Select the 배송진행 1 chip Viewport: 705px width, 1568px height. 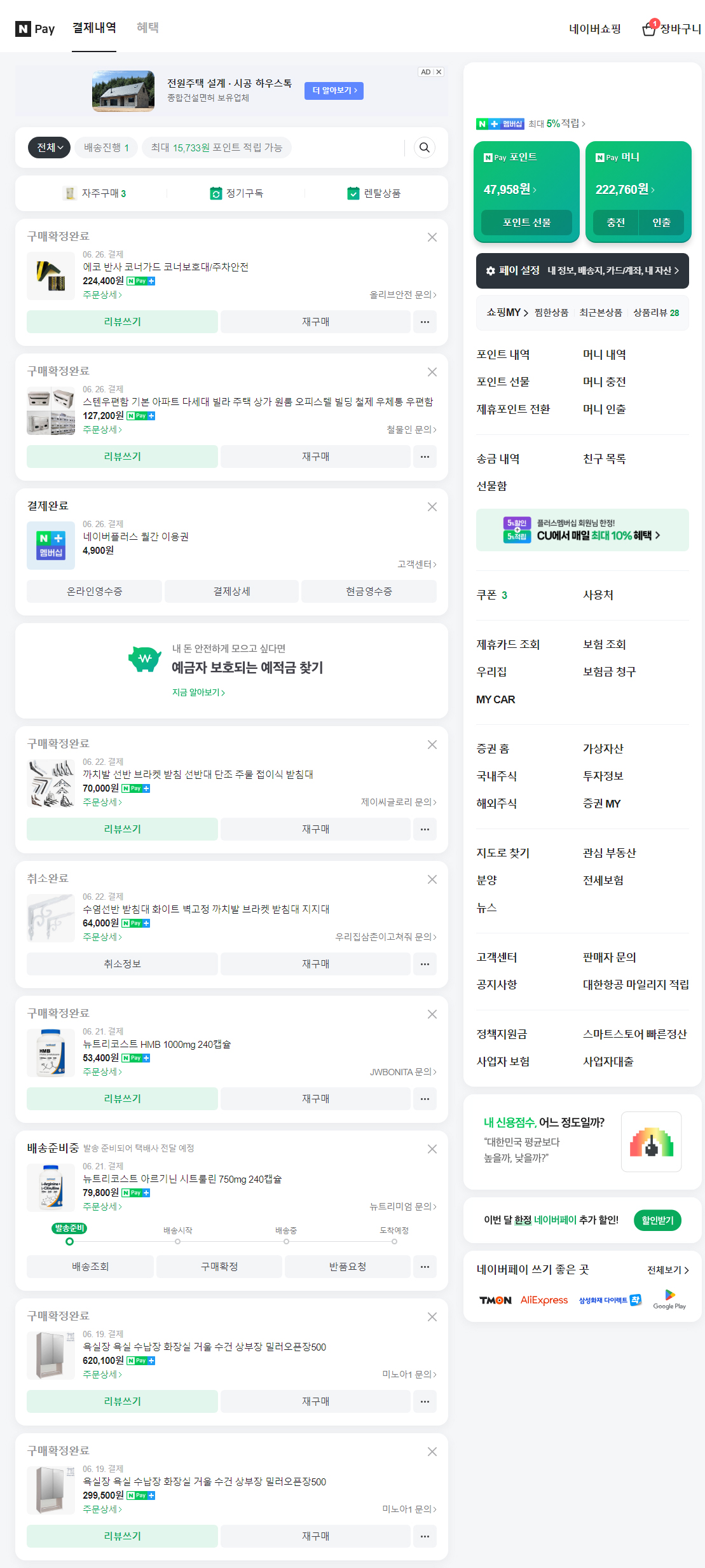[x=106, y=148]
